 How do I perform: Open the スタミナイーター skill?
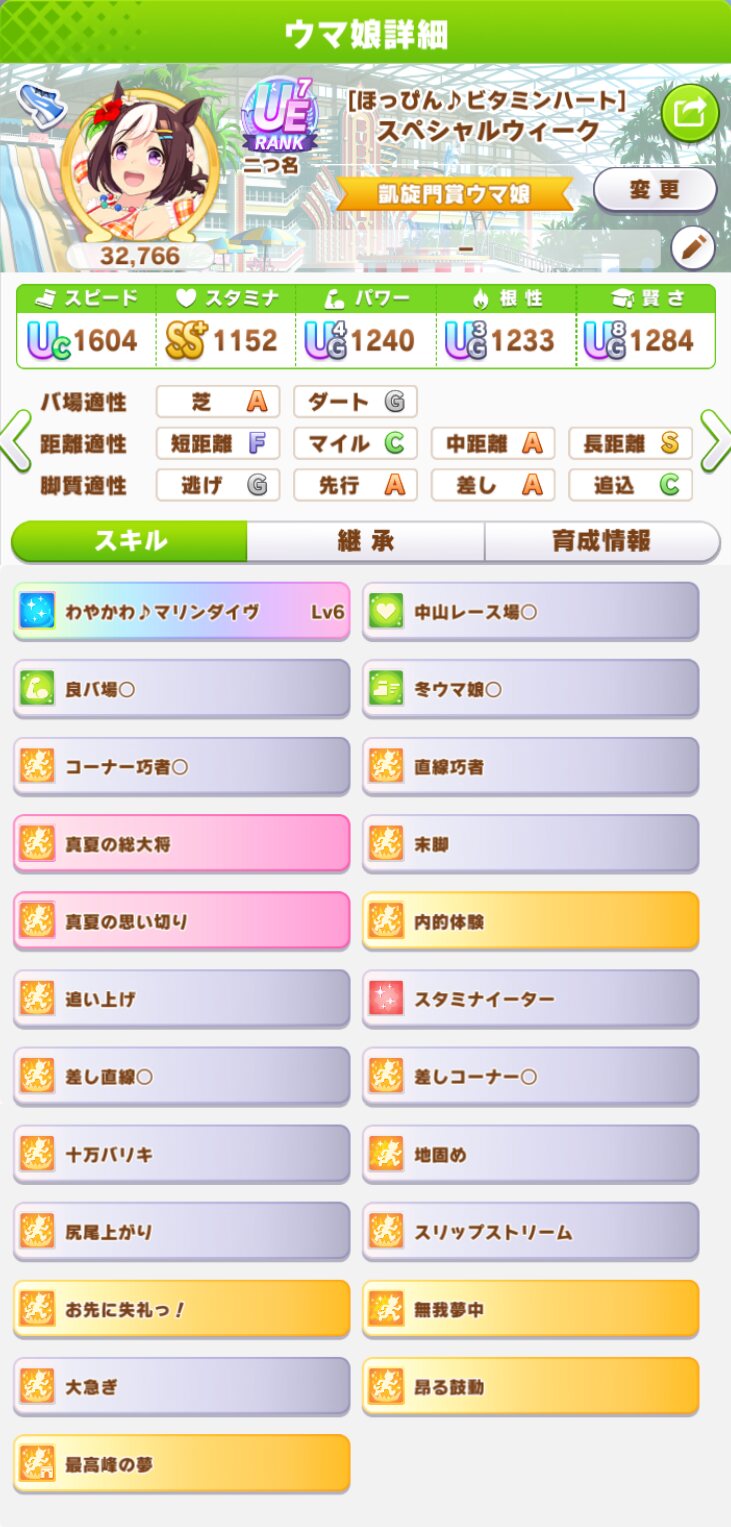[530, 999]
